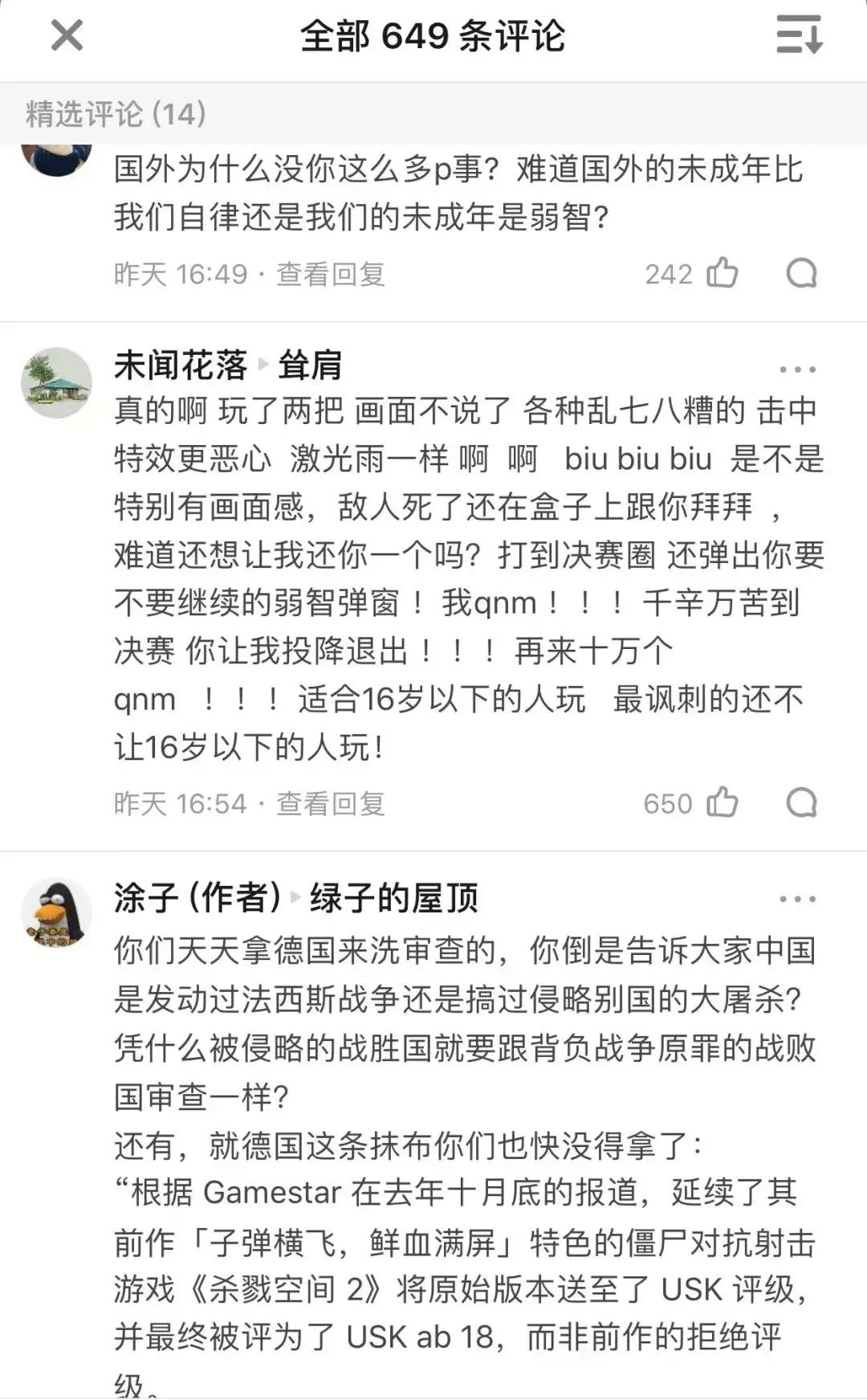Screen dimensions: 867x1400
Task: Reply to the comment posted 昨天 16:49
Action: tap(801, 273)
